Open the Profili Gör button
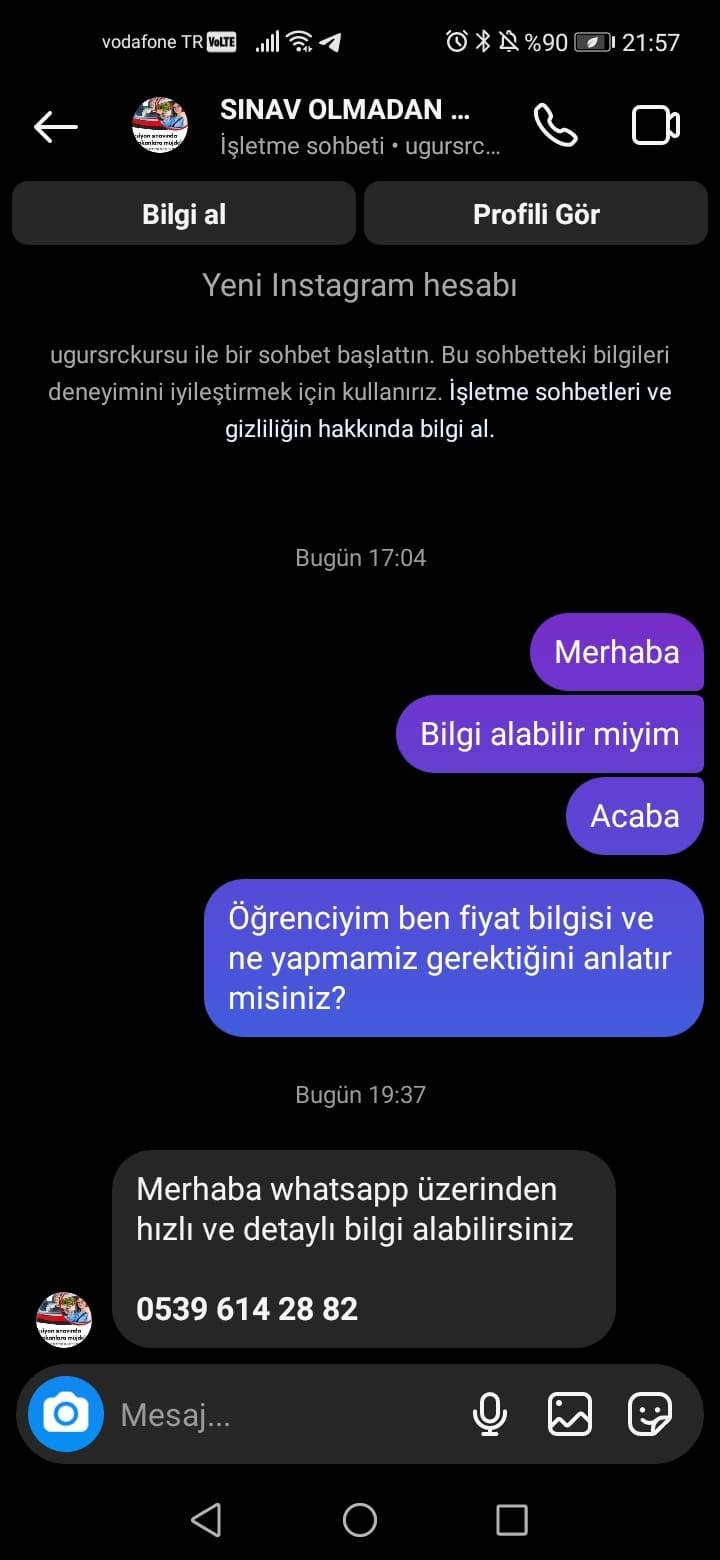 (x=536, y=214)
